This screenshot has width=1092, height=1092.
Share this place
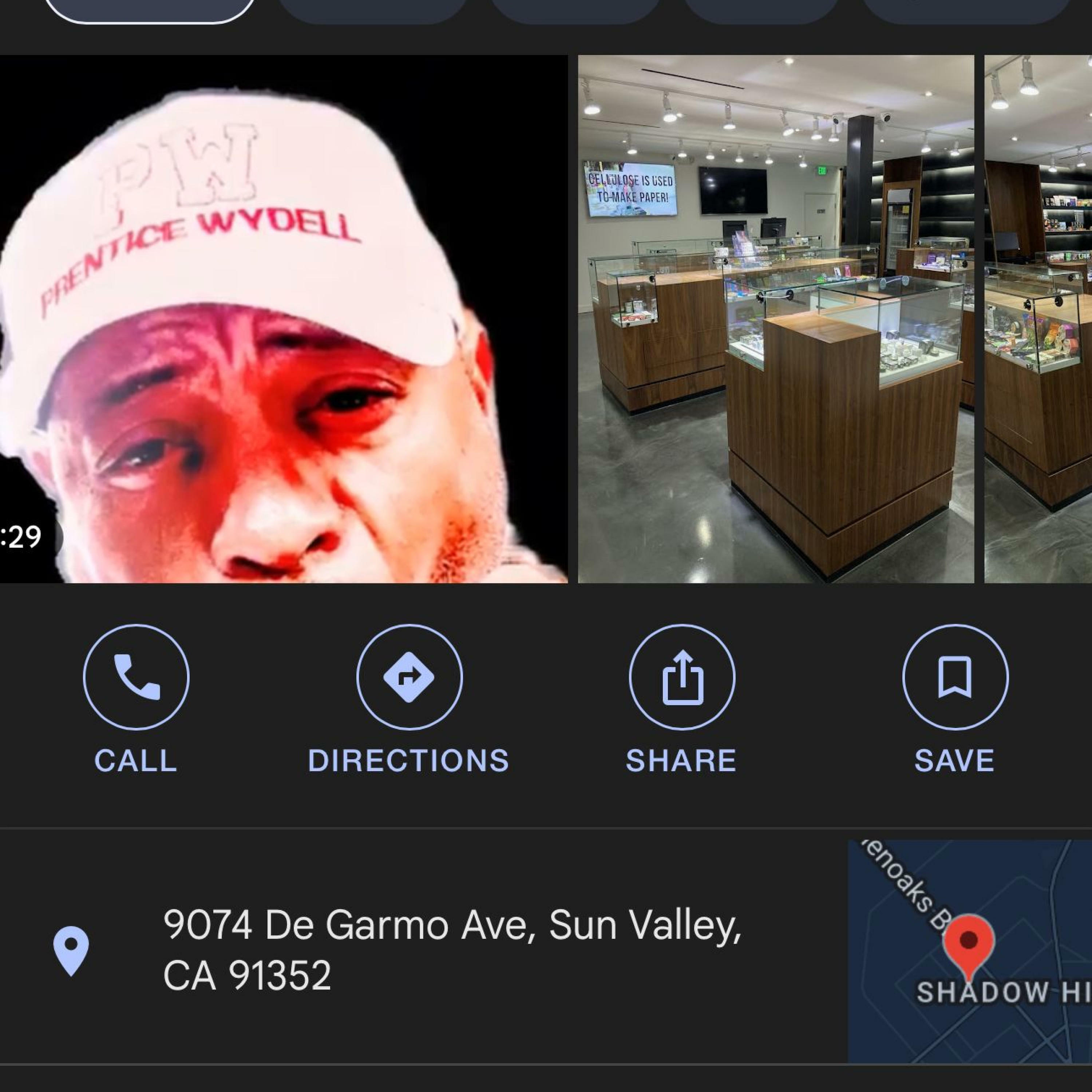(682, 677)
